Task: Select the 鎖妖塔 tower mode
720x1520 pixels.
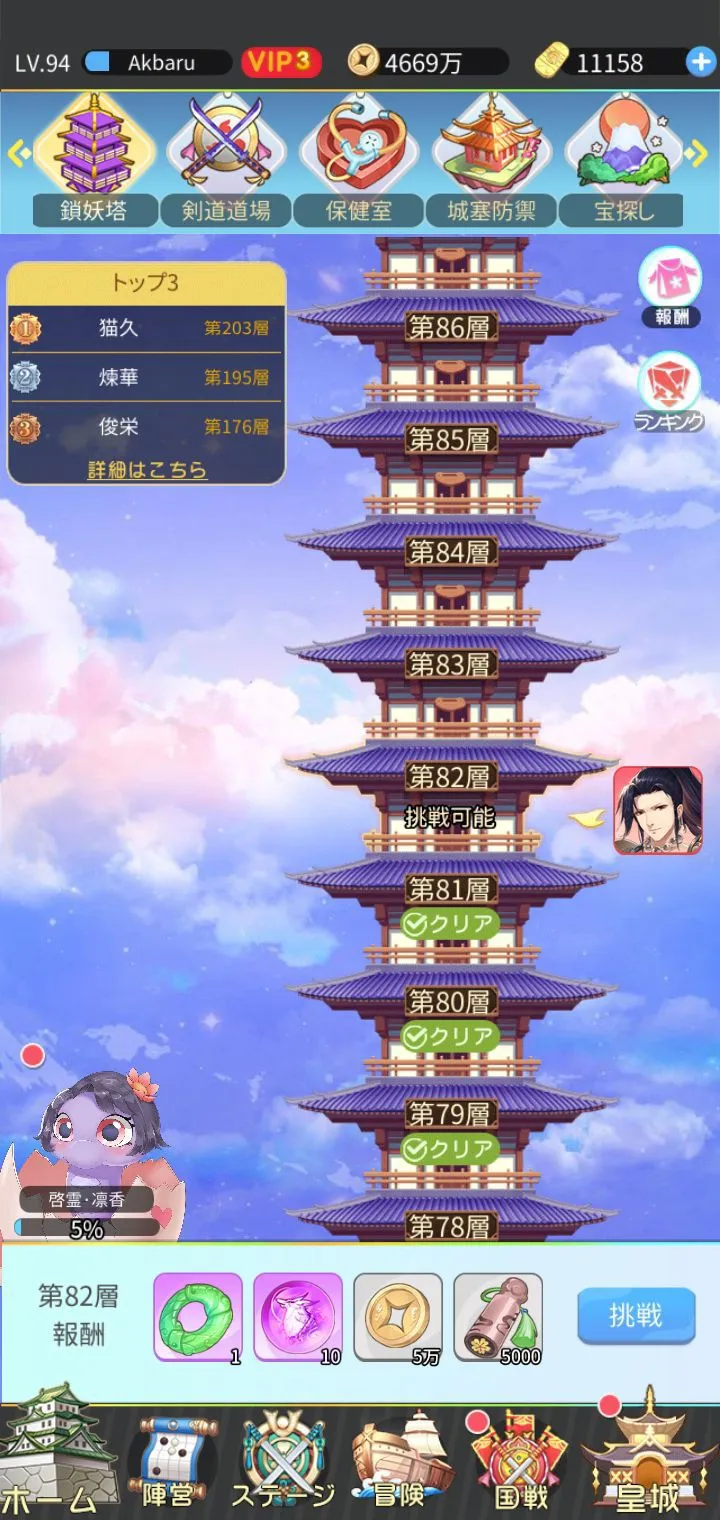Action: point(95,160)
